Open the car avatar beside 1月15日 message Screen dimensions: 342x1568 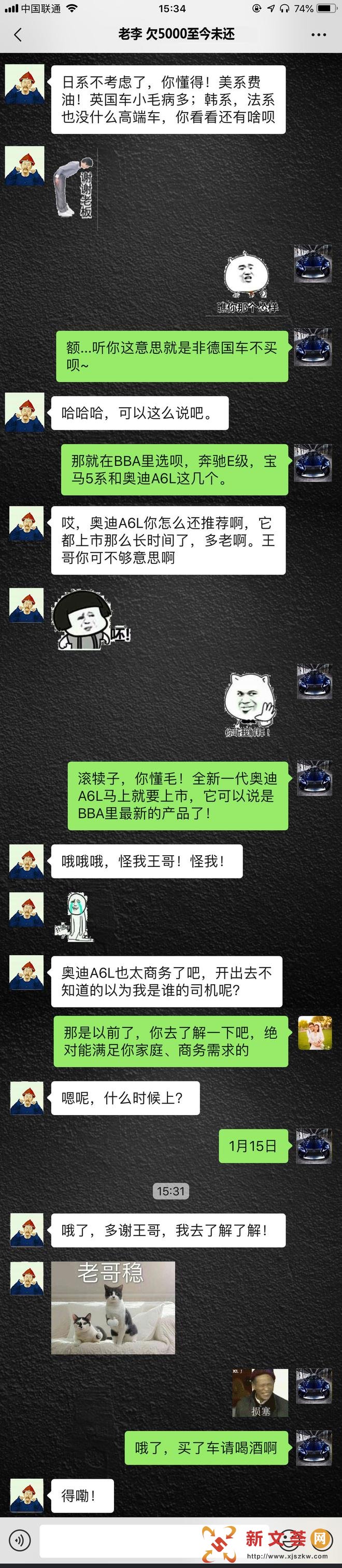pyautogui.click(x=314, y=1146)
